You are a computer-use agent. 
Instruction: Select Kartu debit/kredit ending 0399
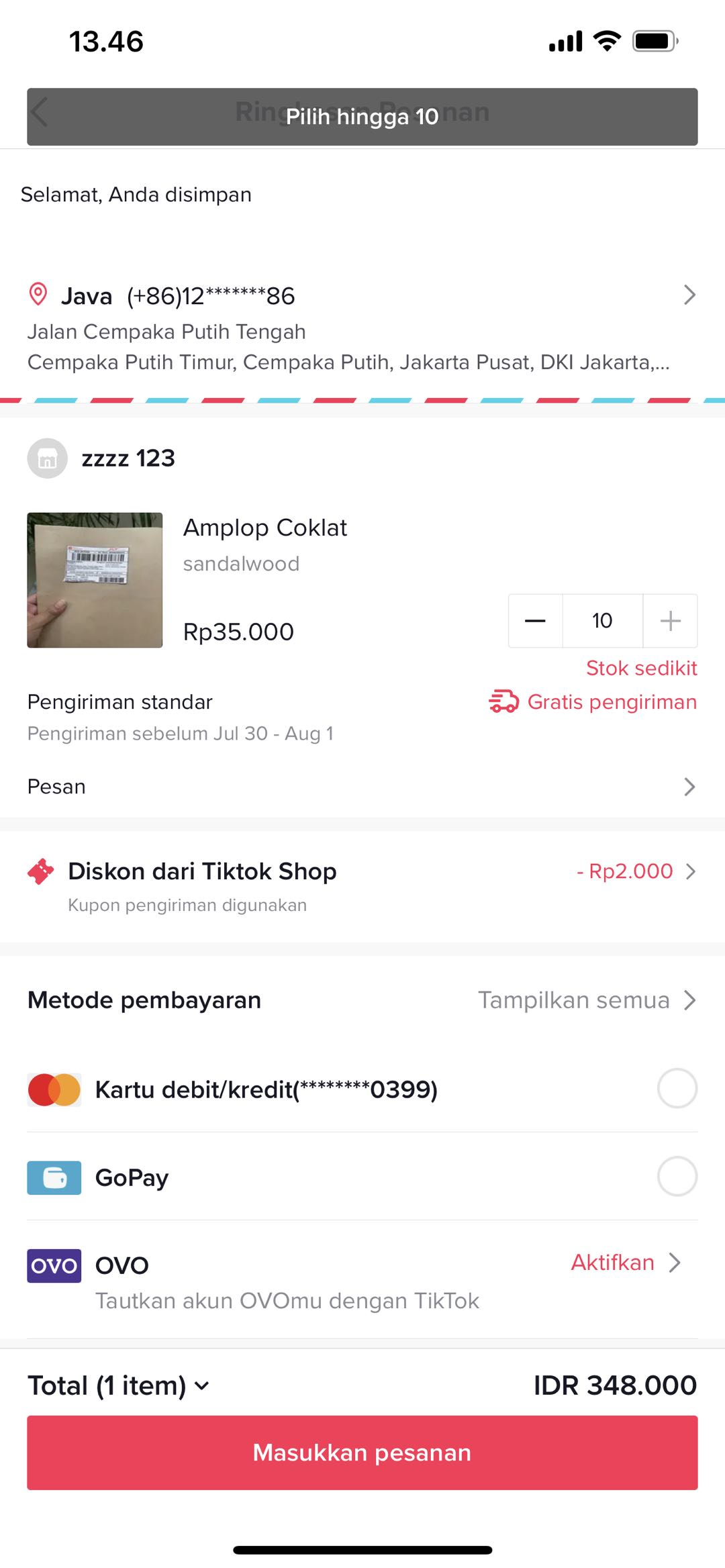pyautogui.click(x=677, y=1088)
